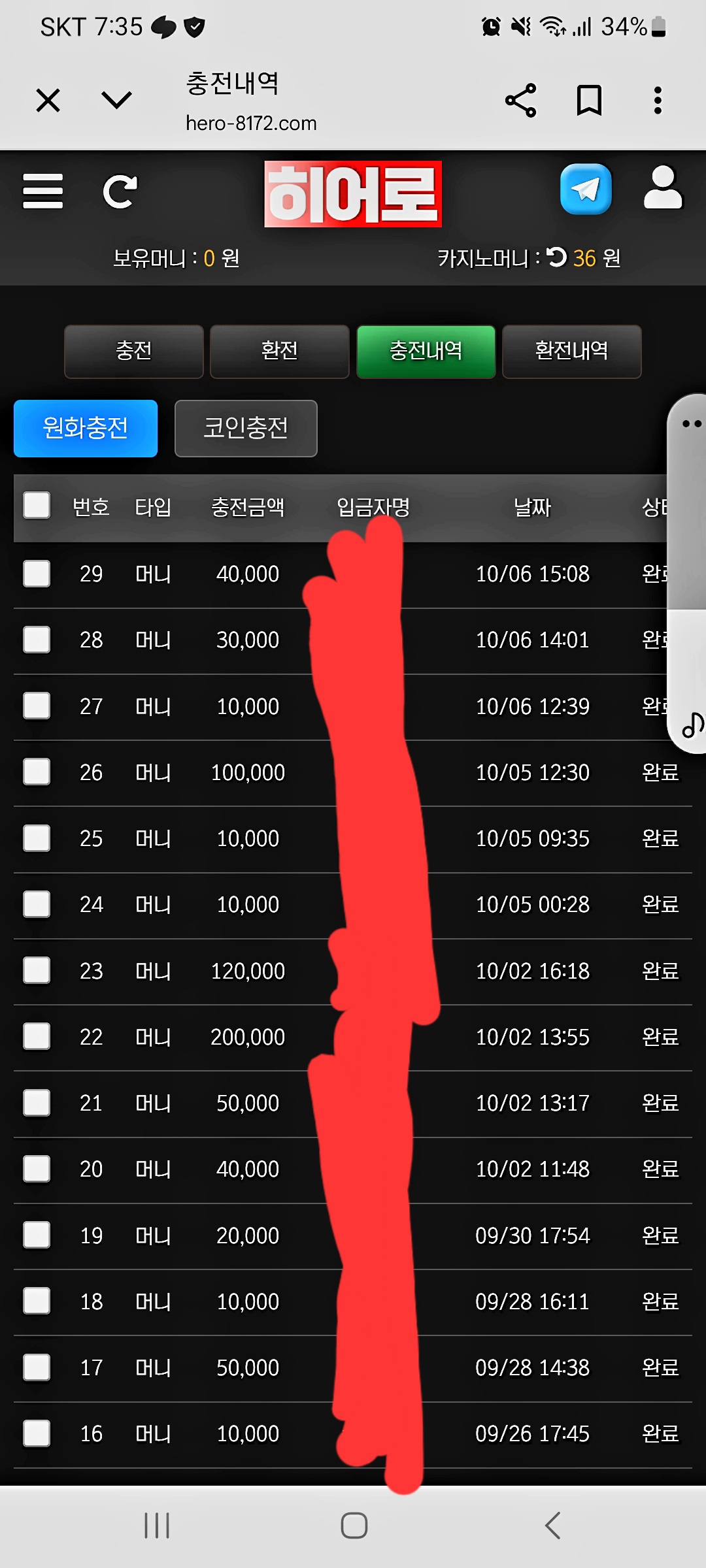Go back with the system back button
This screenshot has height=1568, width=706.
click(x=552, y=1526)
